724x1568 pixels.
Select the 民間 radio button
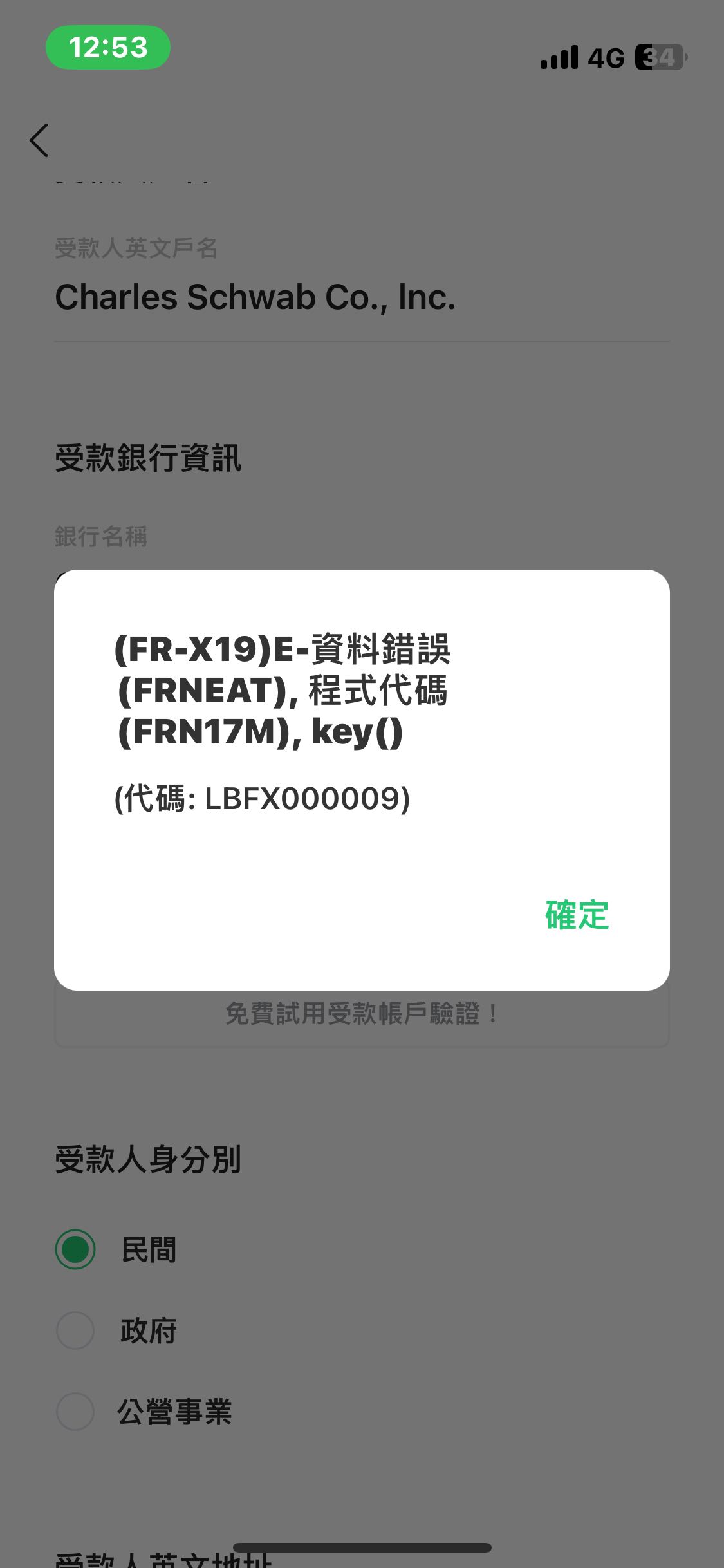(x=75, y=1249)
